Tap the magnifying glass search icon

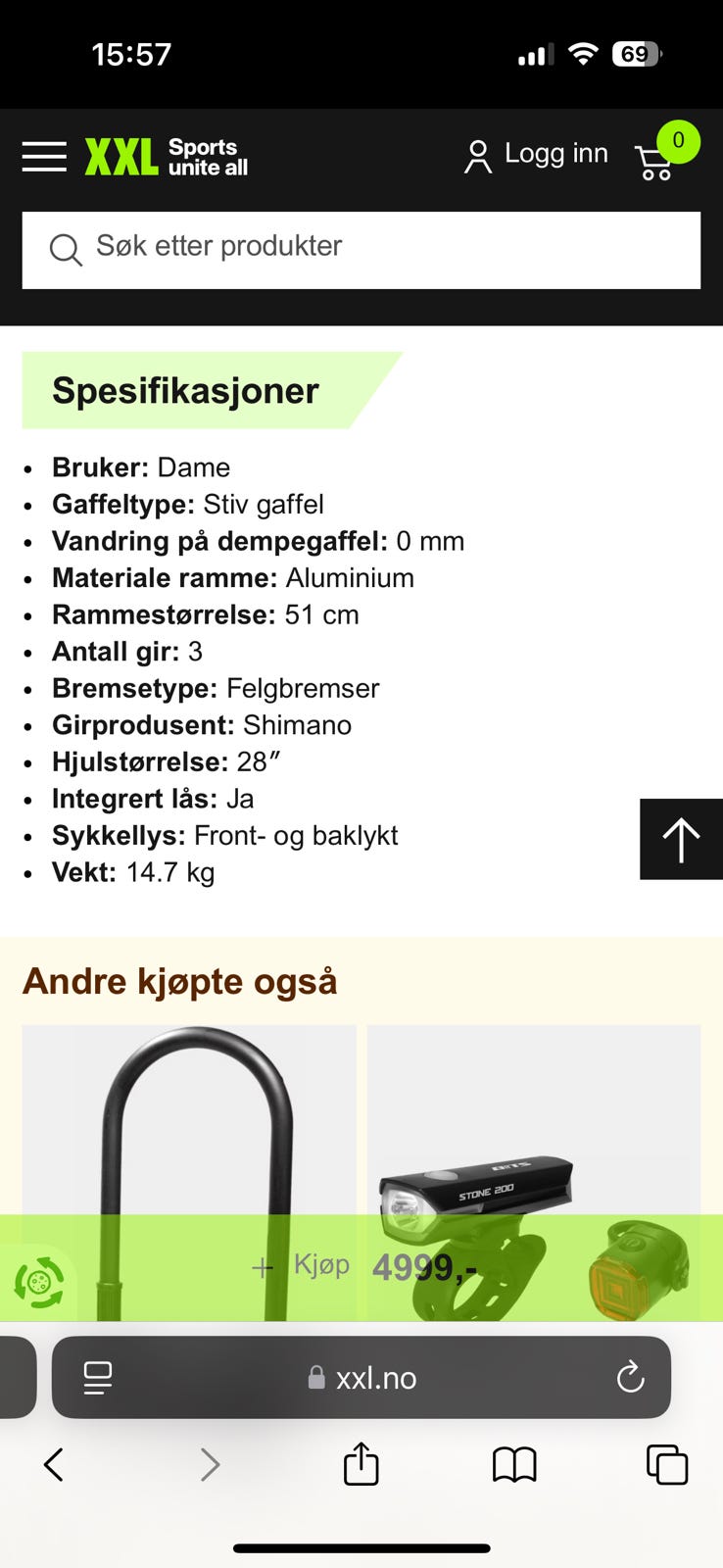tap(66, 250)
